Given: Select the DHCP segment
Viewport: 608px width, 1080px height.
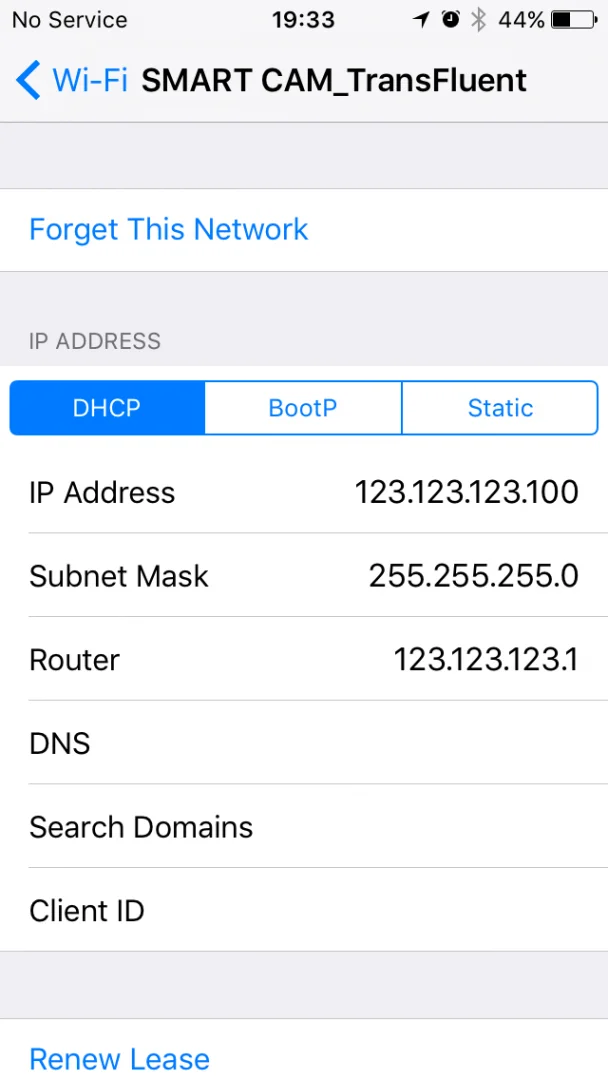Looking at the screenshot, I should coord(107,408).
